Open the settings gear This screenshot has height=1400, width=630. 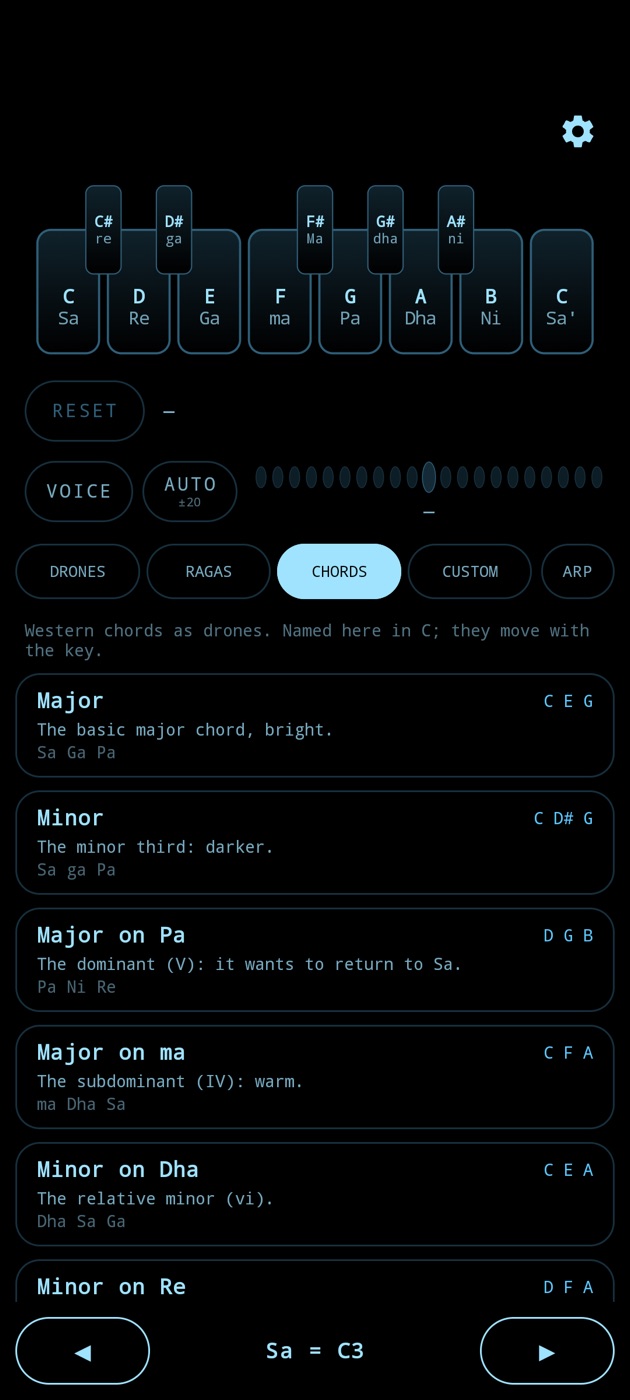577,131
